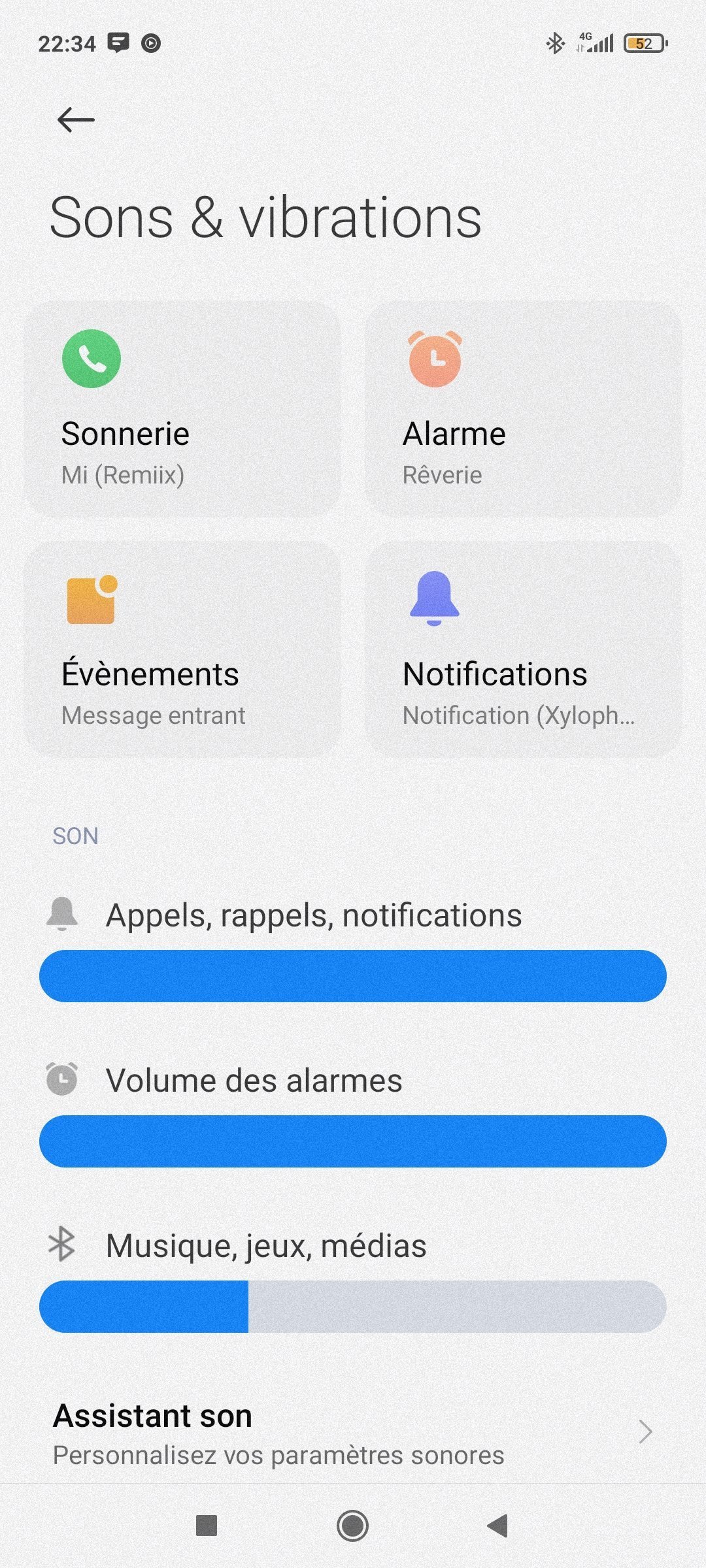Go back using the top arrow
This screenshot has width=706, height=1568.
[x=76, y=120]
